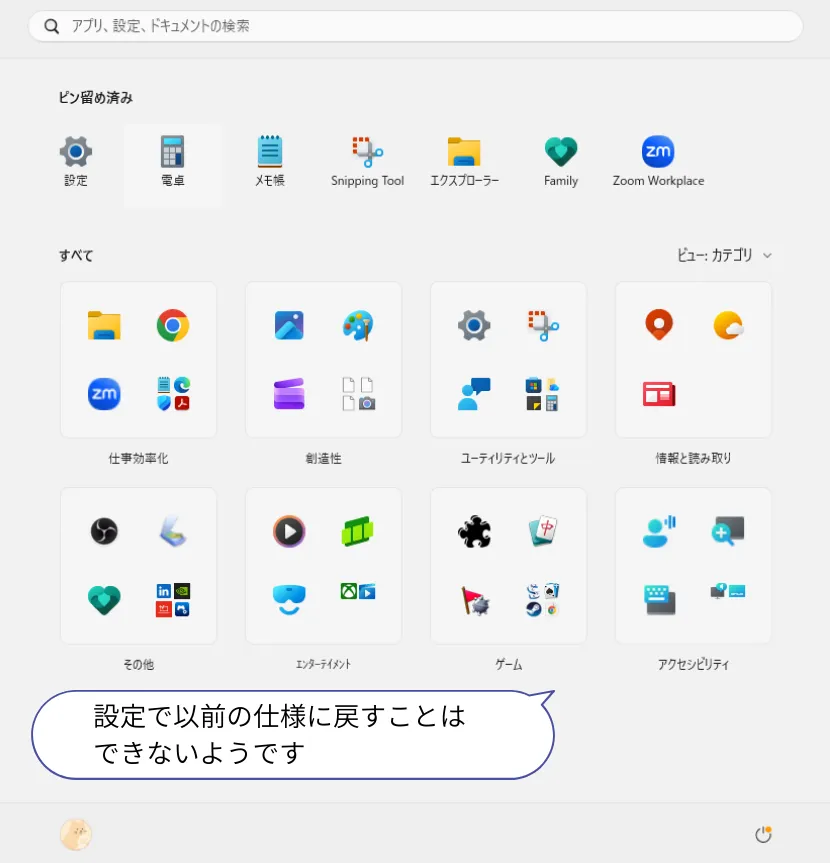The height and width of the screenshot is (863, 830).
Task: Open the 情報と読み取り category folder
Action: pos(693,360)
